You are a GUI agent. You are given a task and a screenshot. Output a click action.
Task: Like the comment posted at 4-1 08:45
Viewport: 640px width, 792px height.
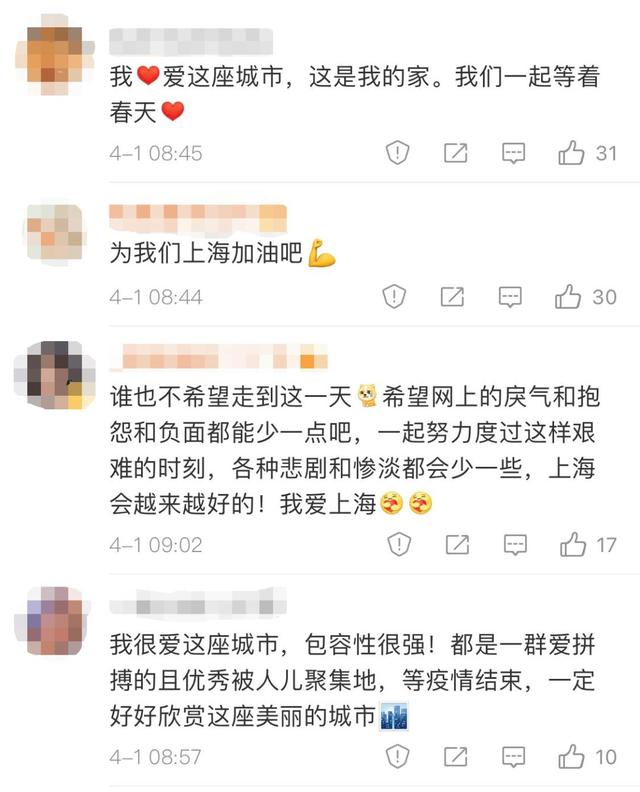tap(571, 153)
